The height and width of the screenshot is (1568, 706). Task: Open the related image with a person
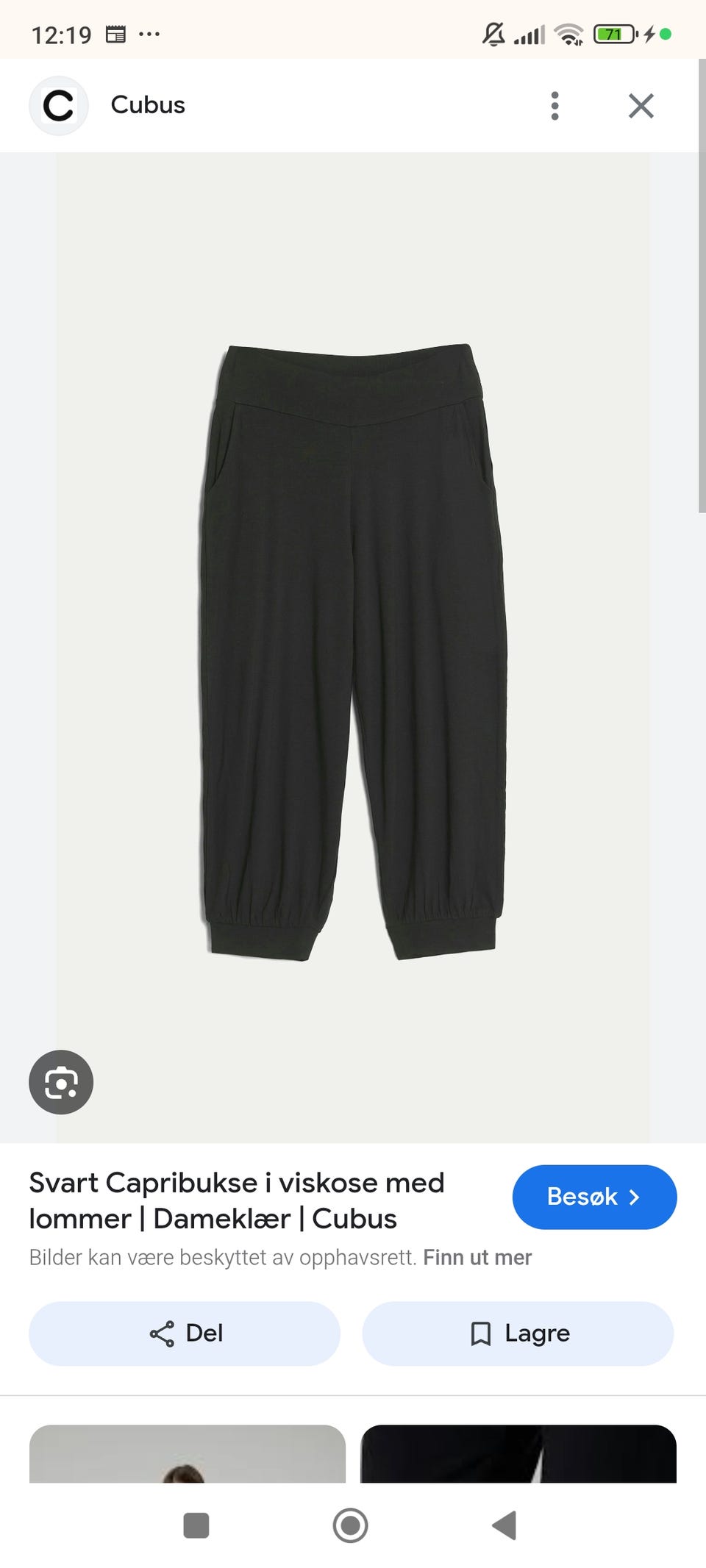[187, 1454]
